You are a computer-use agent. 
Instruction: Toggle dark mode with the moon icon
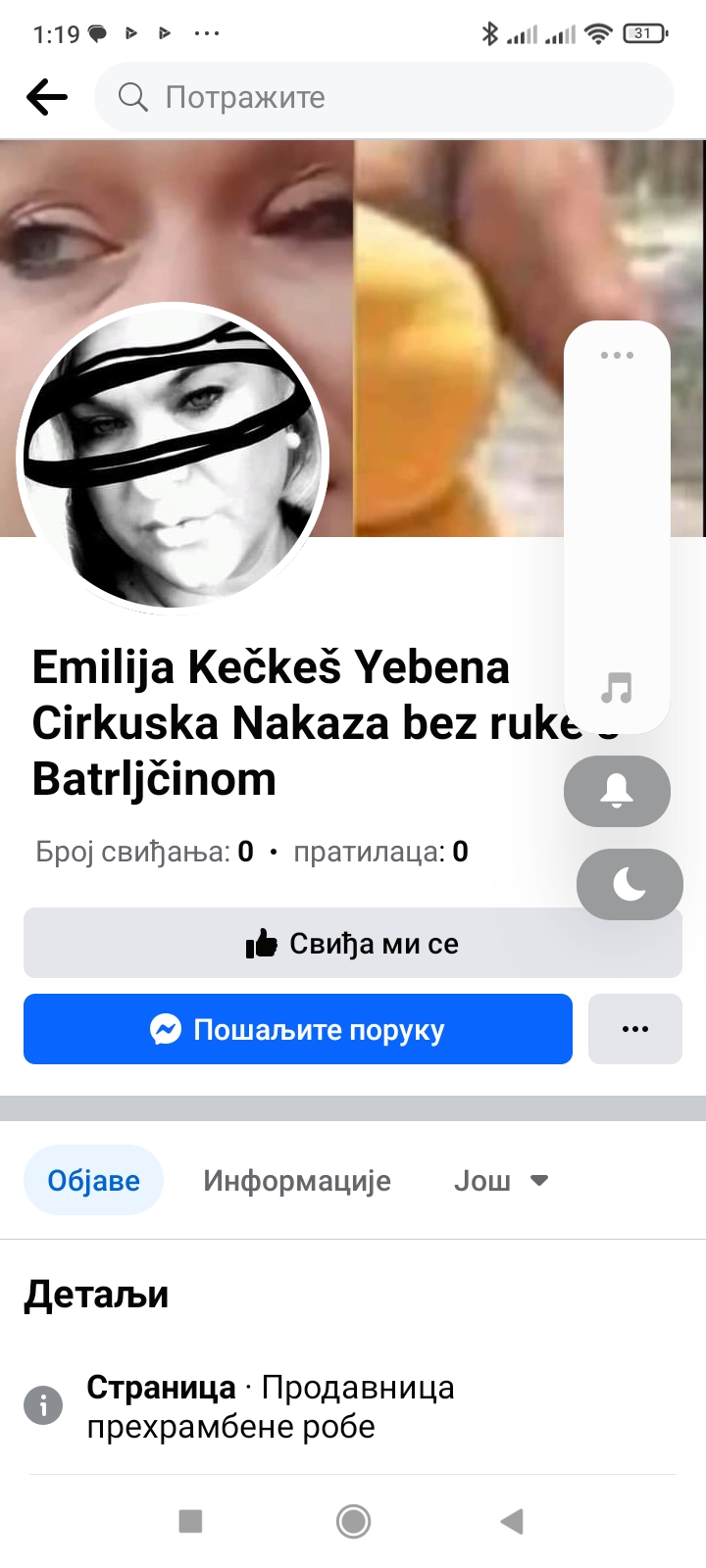pyautogui.click(x=630, y=884)
